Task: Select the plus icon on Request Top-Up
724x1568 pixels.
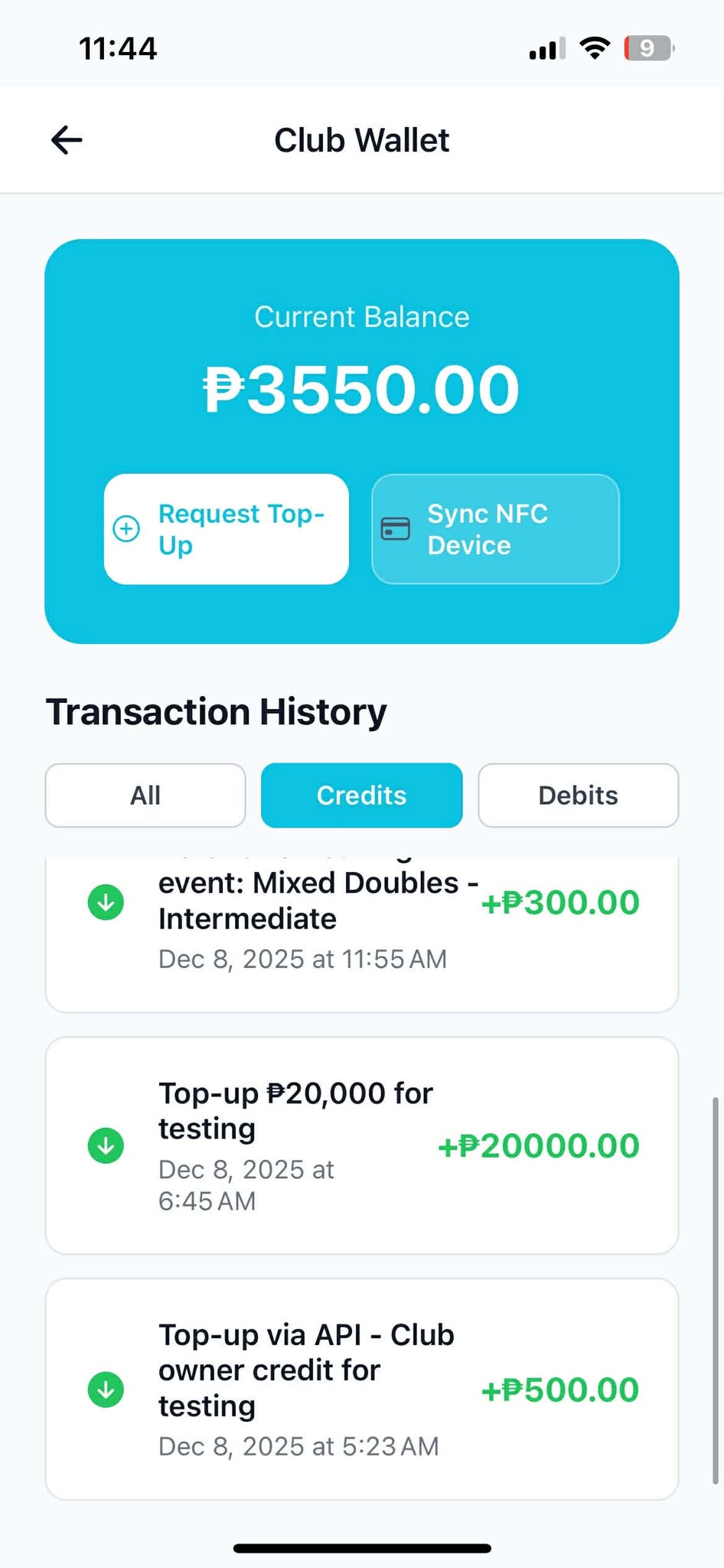Action: (x=126, y=528)
